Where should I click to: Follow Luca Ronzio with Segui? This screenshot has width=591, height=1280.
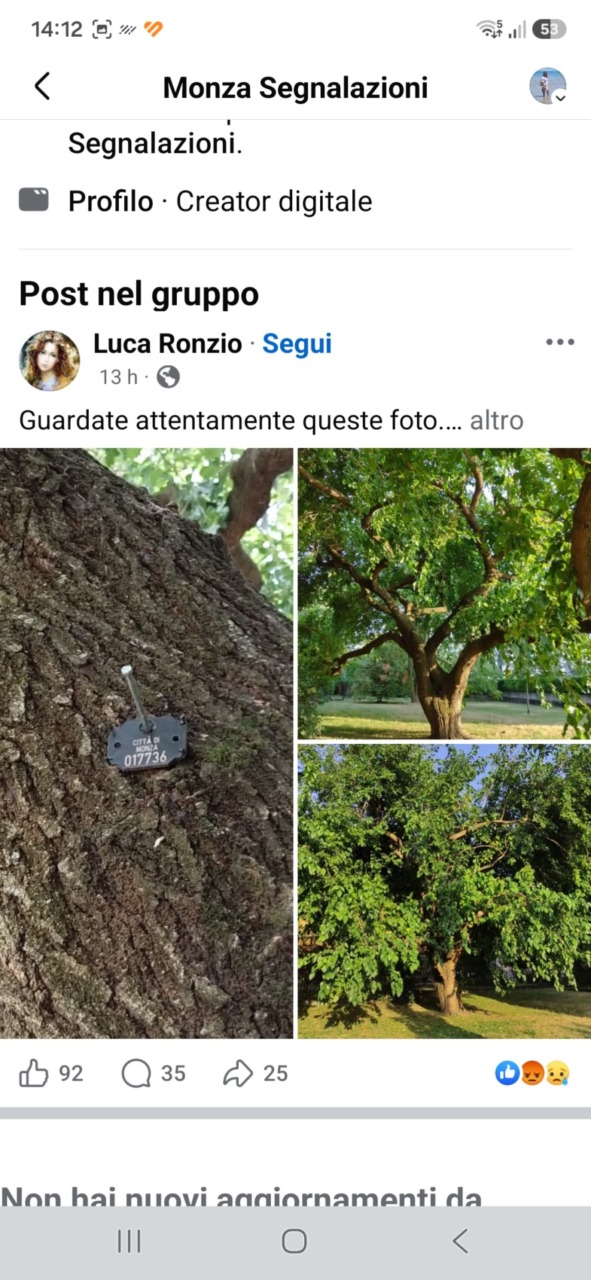tap(297, 344)
